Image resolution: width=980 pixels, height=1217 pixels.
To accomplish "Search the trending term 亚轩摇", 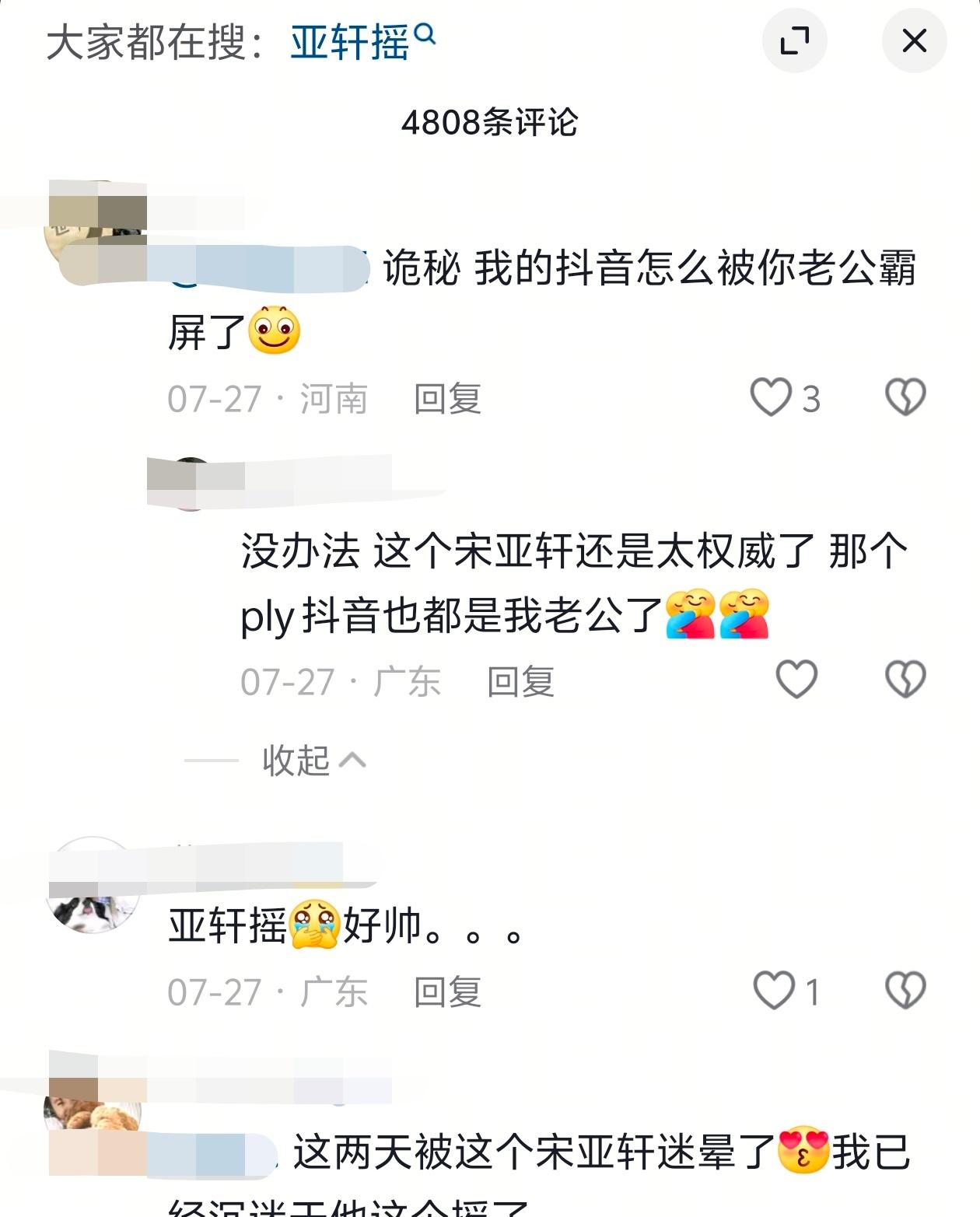I will pos(362,41).
